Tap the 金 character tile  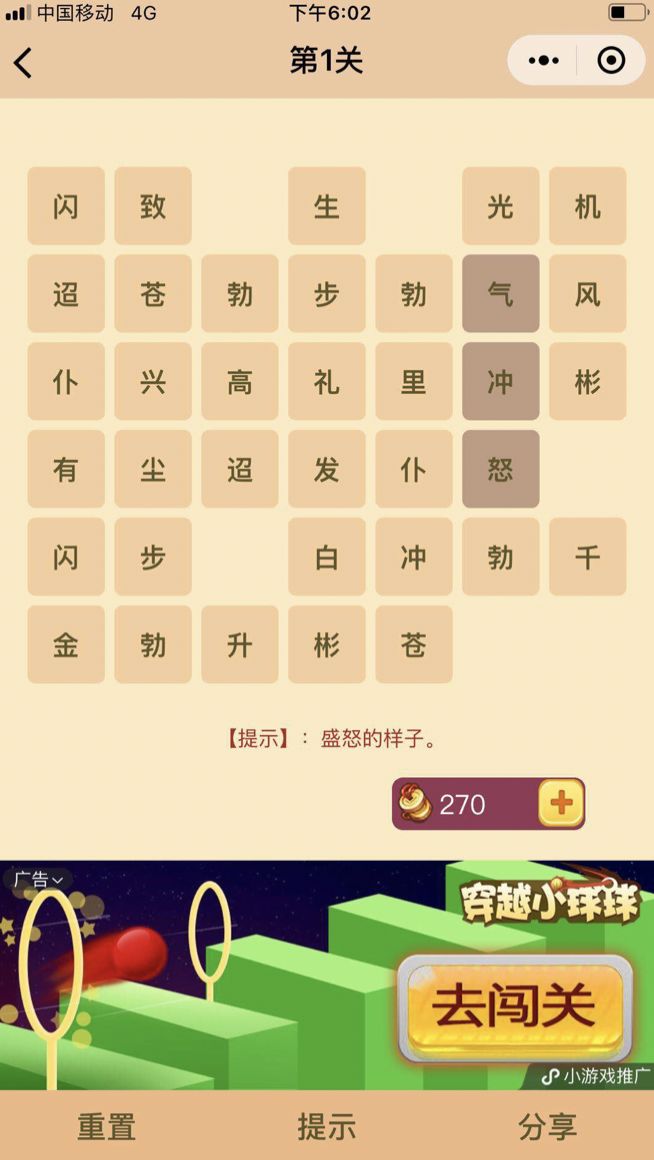(x=66, y=645)
